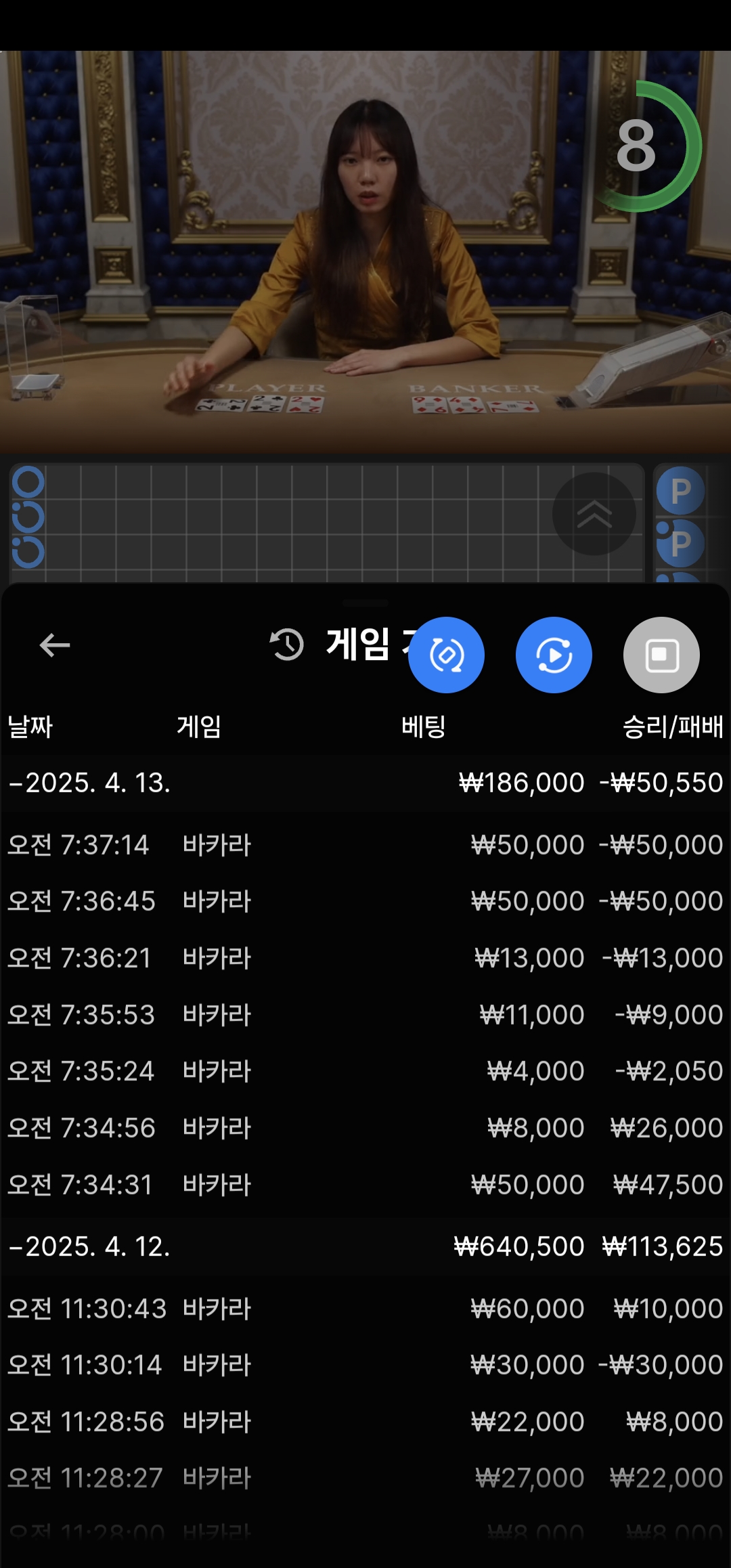Open the 오전 11:28:56 바카라 record

(365, 1422)
